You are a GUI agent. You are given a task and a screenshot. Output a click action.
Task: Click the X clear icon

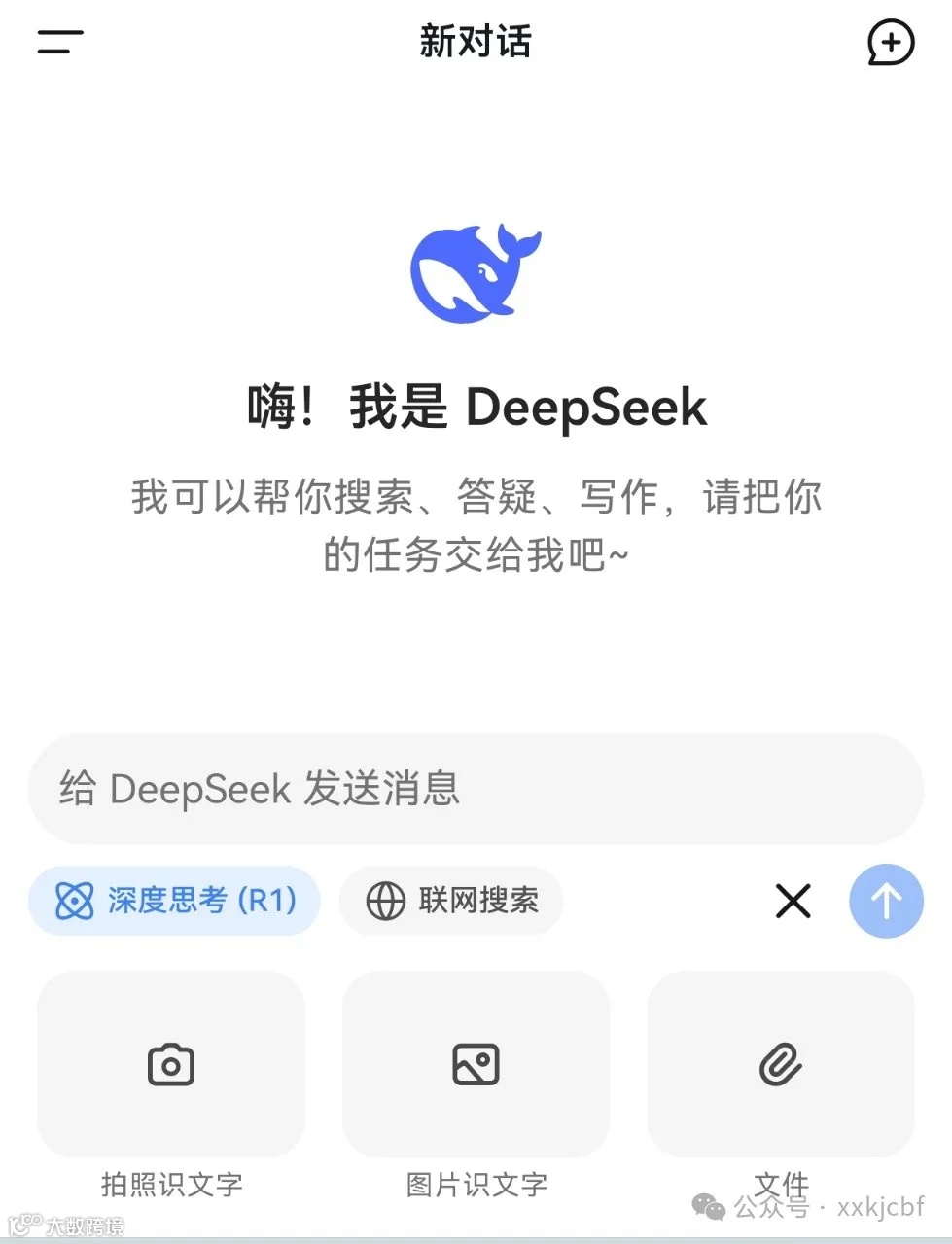point(793,902)
